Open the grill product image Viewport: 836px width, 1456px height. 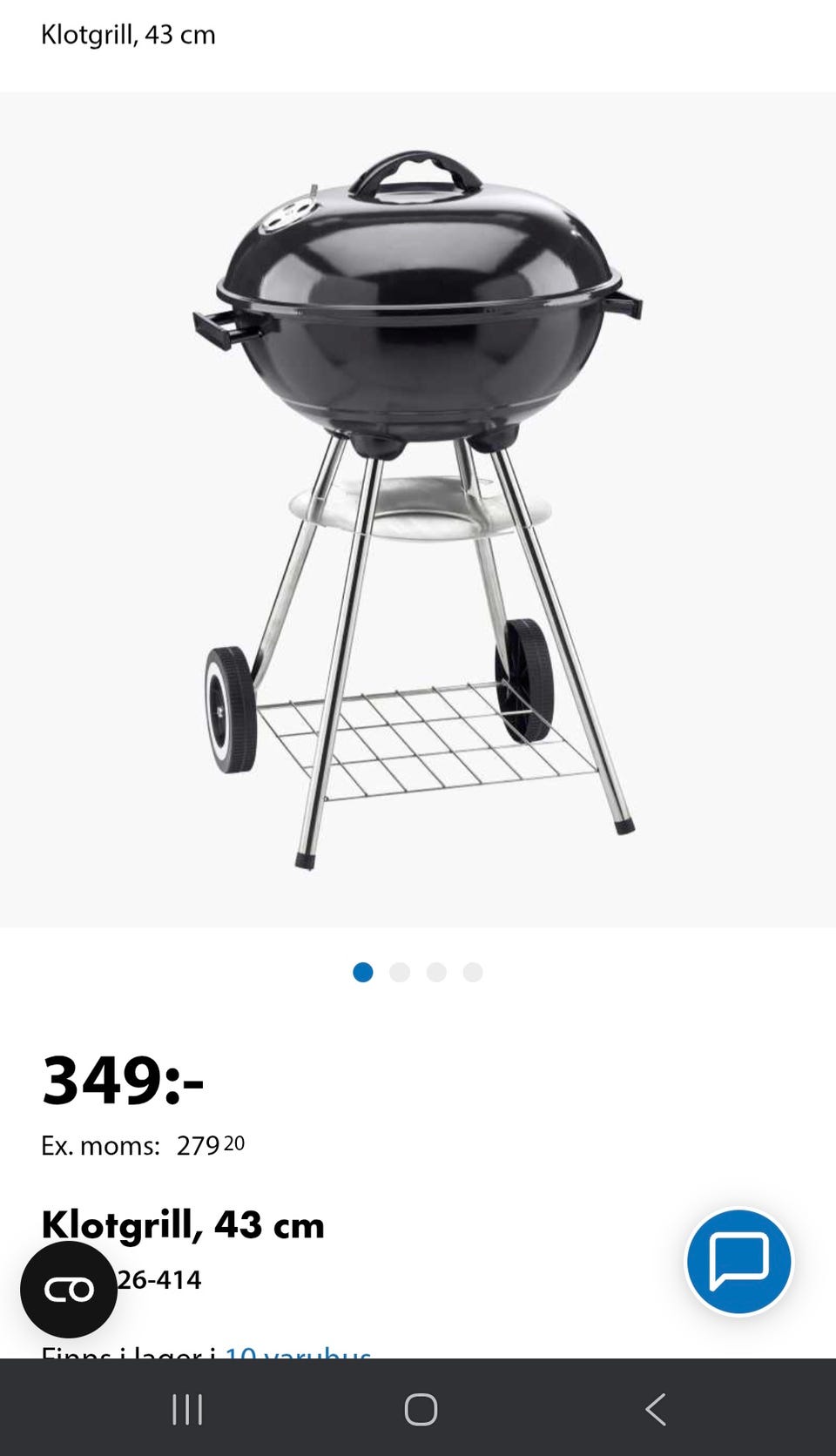pos(418,509)
